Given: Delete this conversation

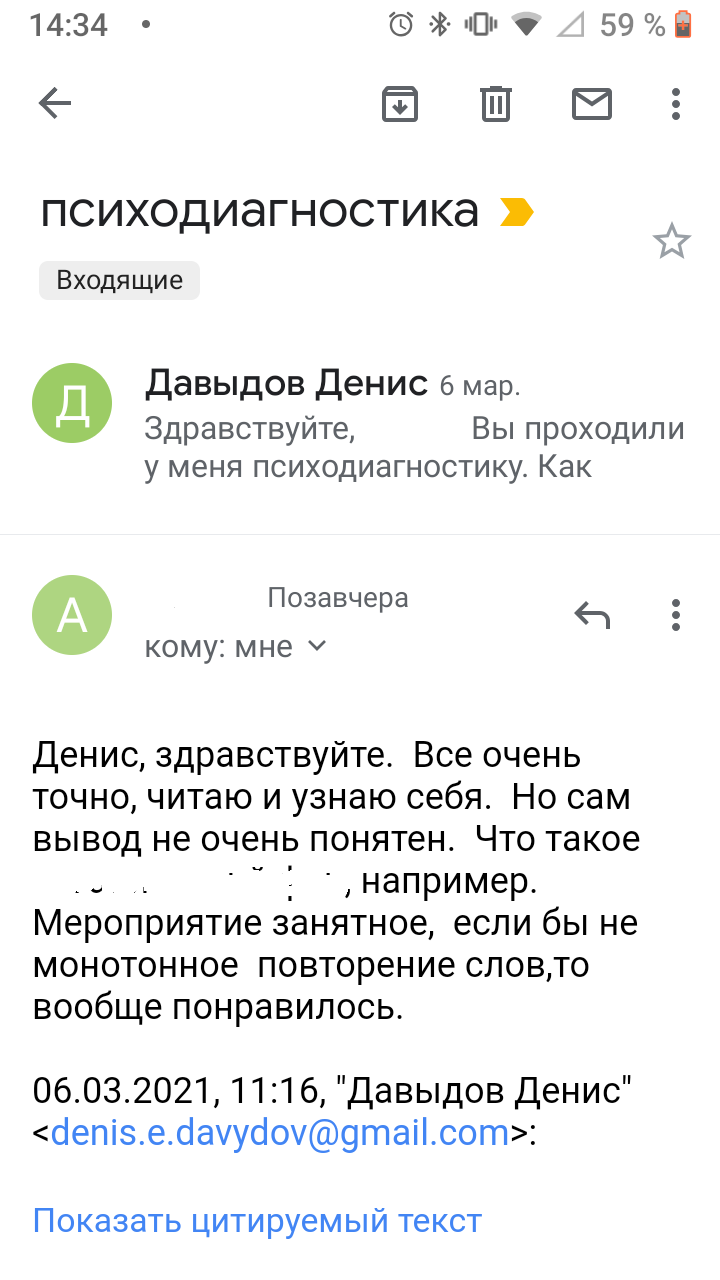Looking at the screenshot, I should coord(496,103).
